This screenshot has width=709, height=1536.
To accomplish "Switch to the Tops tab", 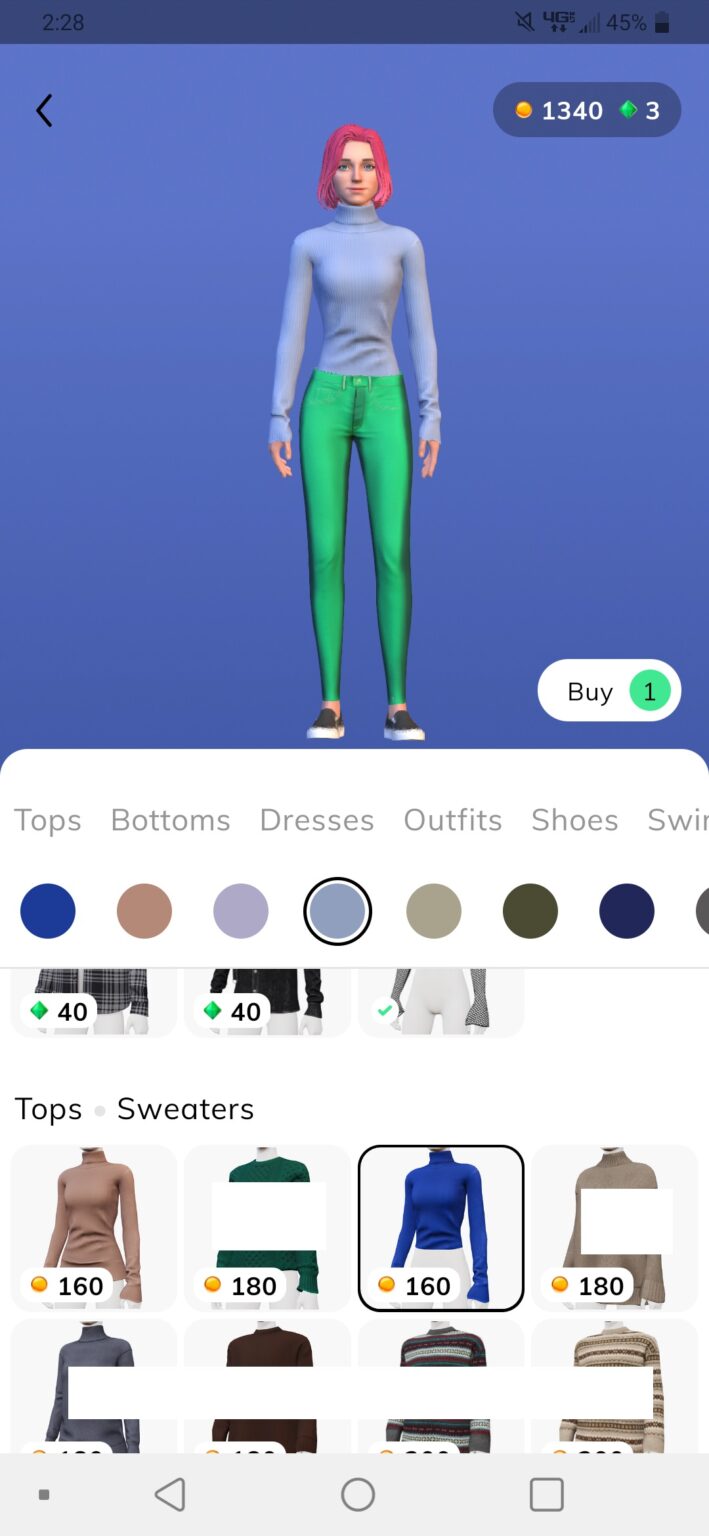I will pyautogui.click(x=48, y=820).
